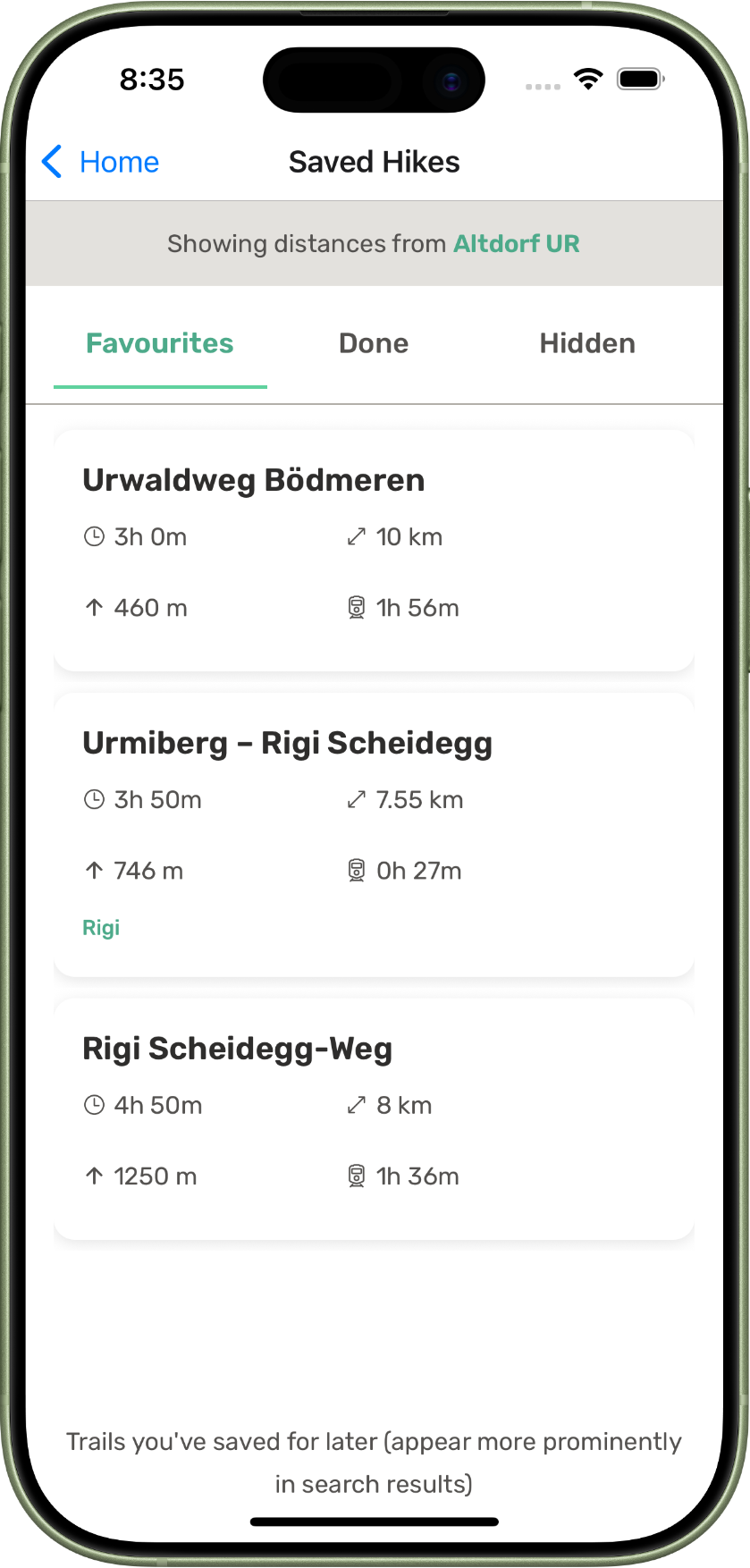Open the Urwaldweg Bödmeren hike

click(374, 550)
